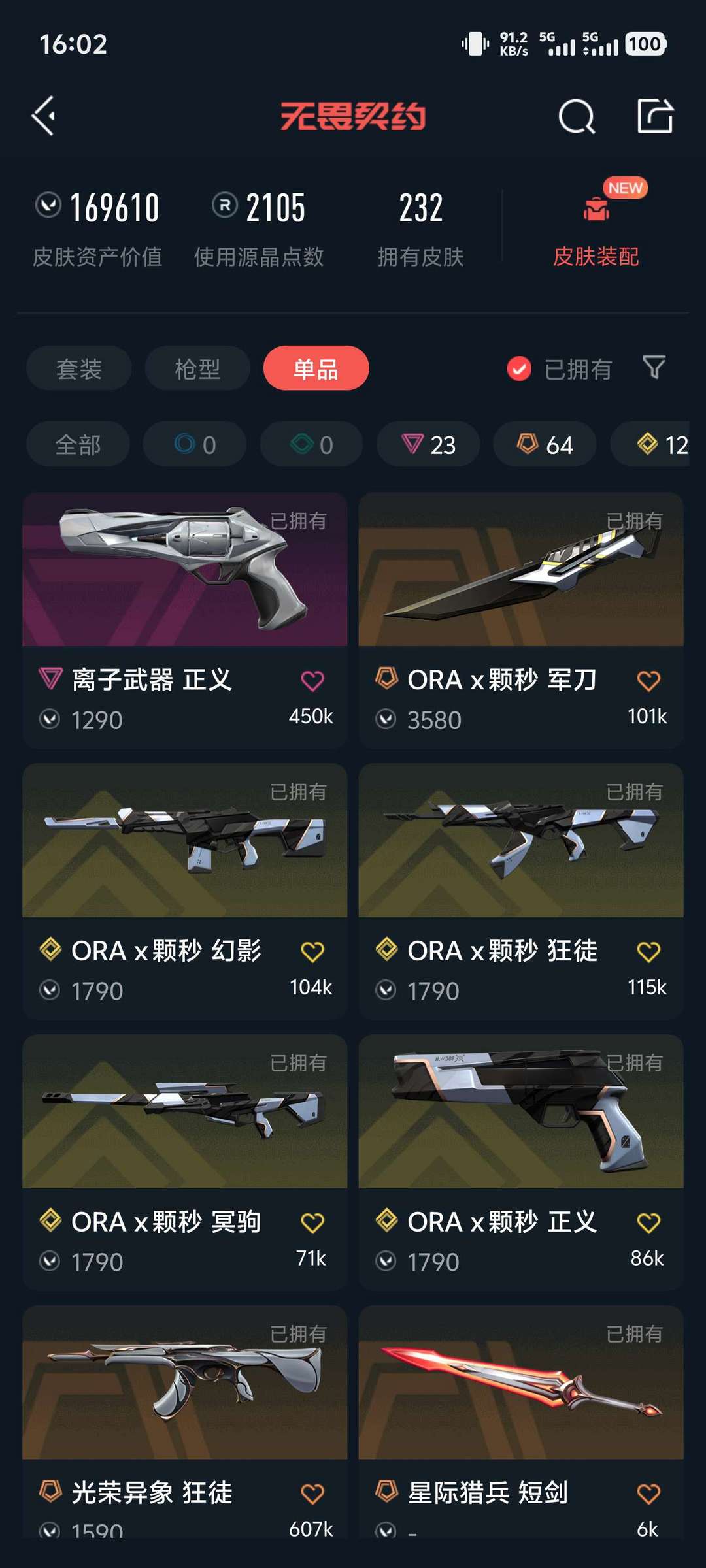This screenshot has height=1568, width=706.
Task: Select the 单品 category pill
Action: pos(316,368)
